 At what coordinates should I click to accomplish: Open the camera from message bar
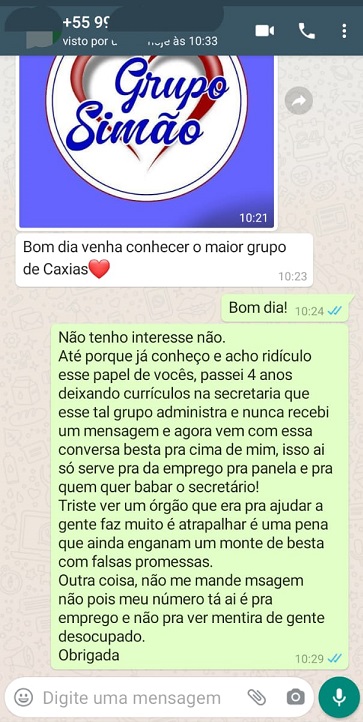[x=295, y=697]
